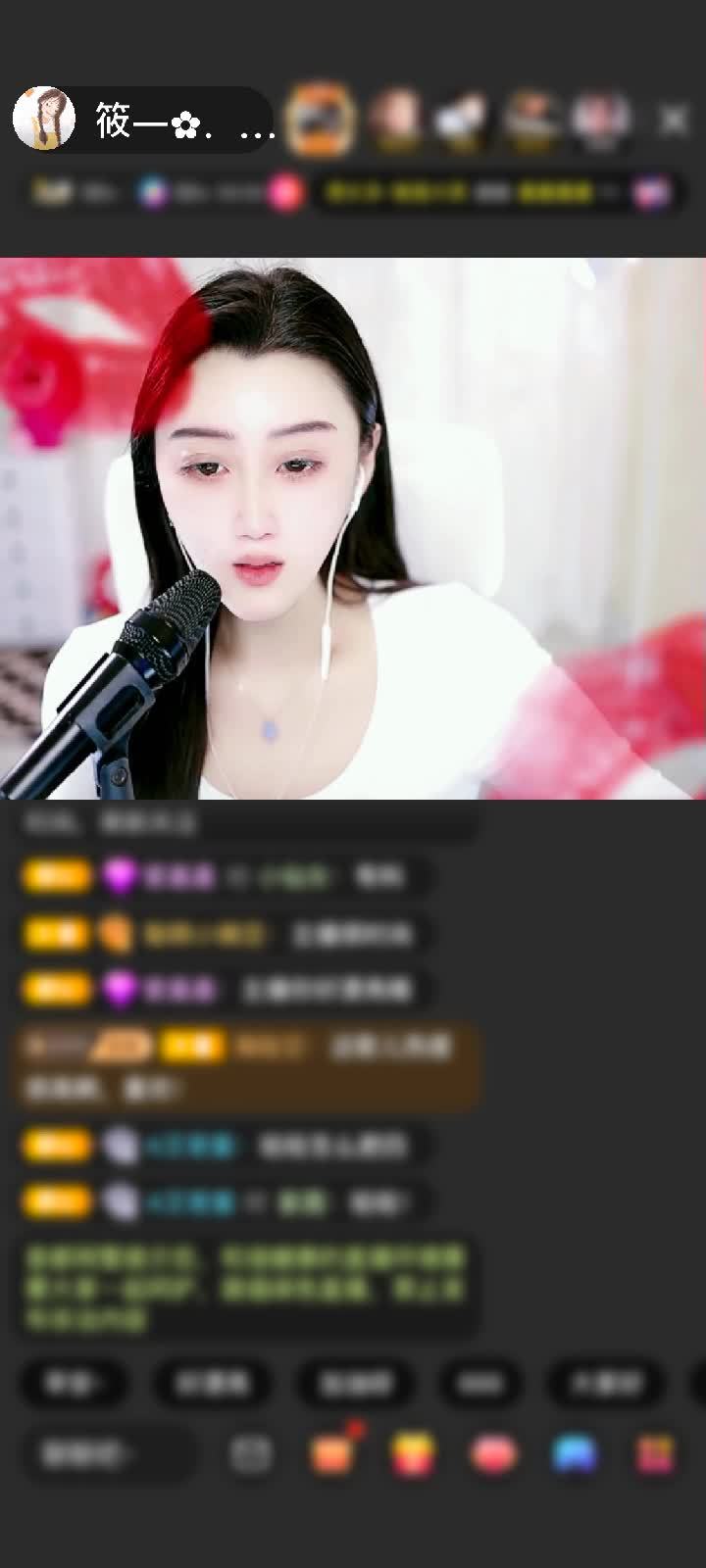The width and height of the screenshot is (706, 1568).
Task: Send a like with the pink heart icon
Action: (494, 1454)
